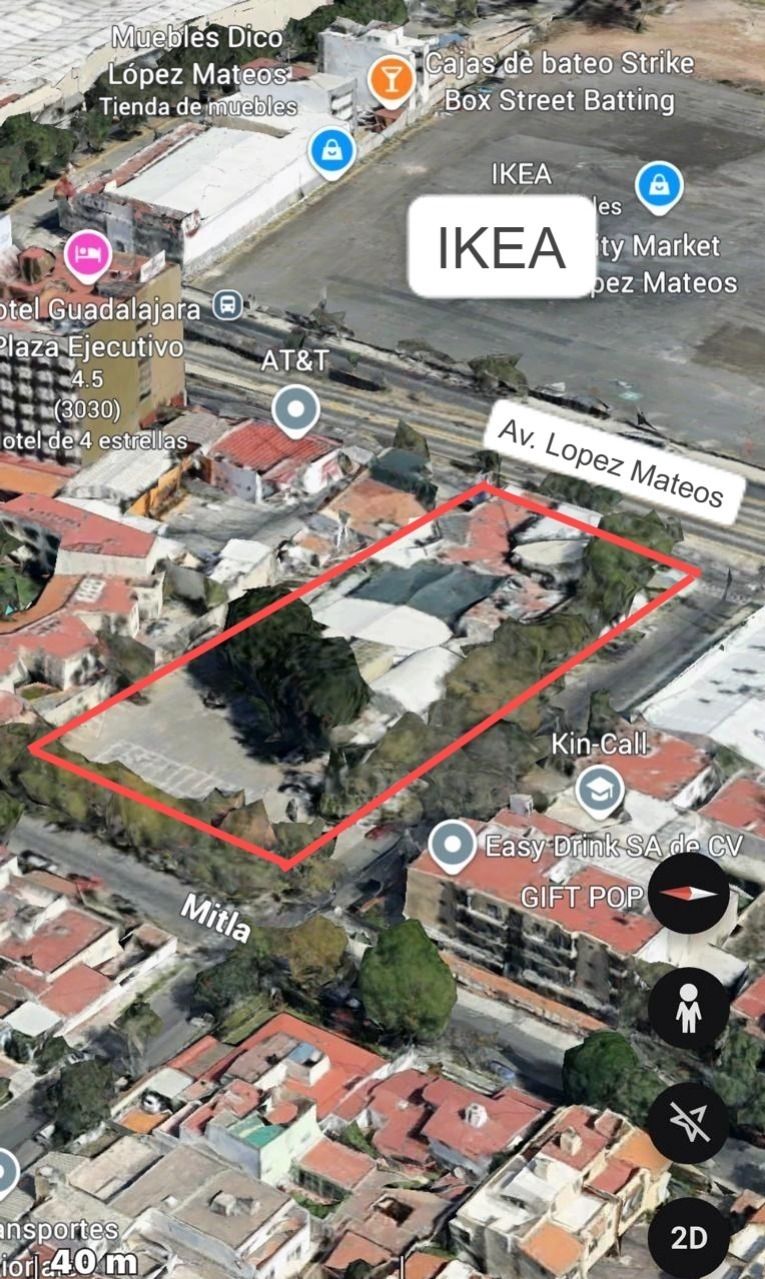
Task: Tap the my-location button
Action: pyautogui.click(x=689, y=1122)
